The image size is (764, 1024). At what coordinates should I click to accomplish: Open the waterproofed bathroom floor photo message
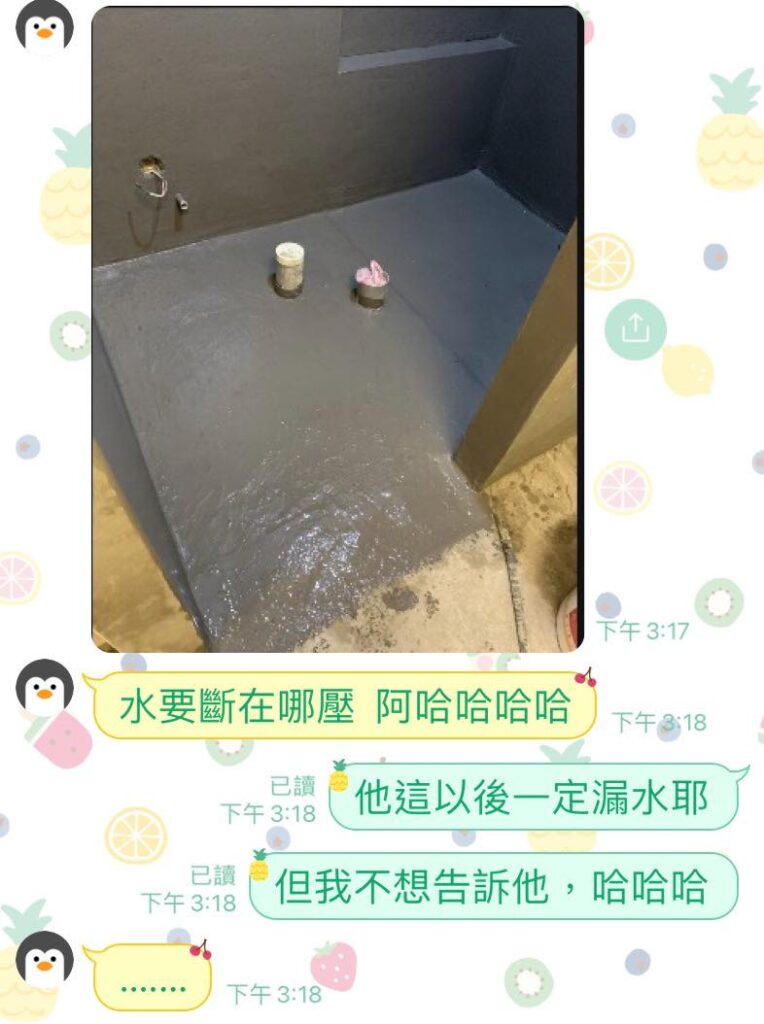336,330
